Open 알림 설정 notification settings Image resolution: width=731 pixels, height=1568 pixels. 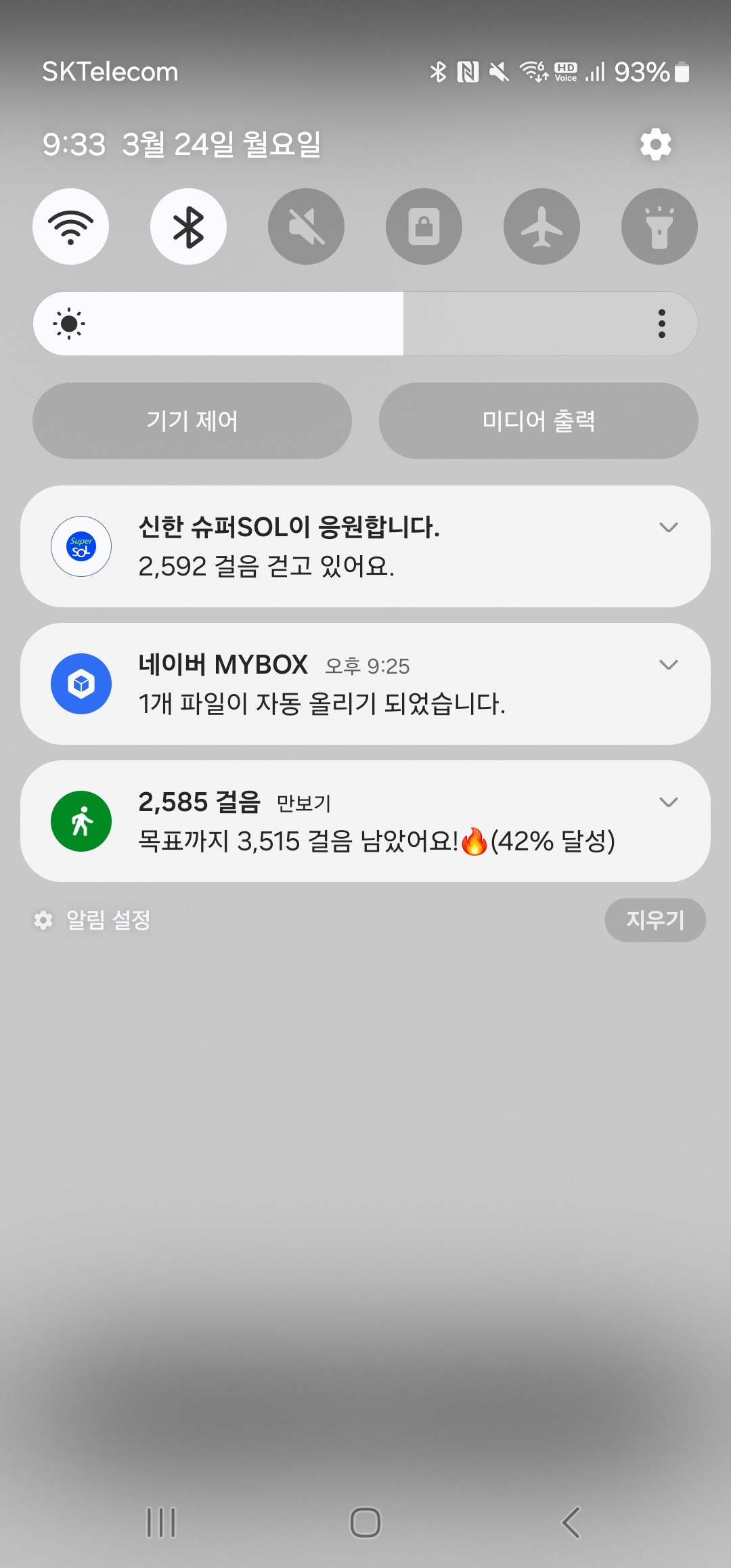(95, 920)
